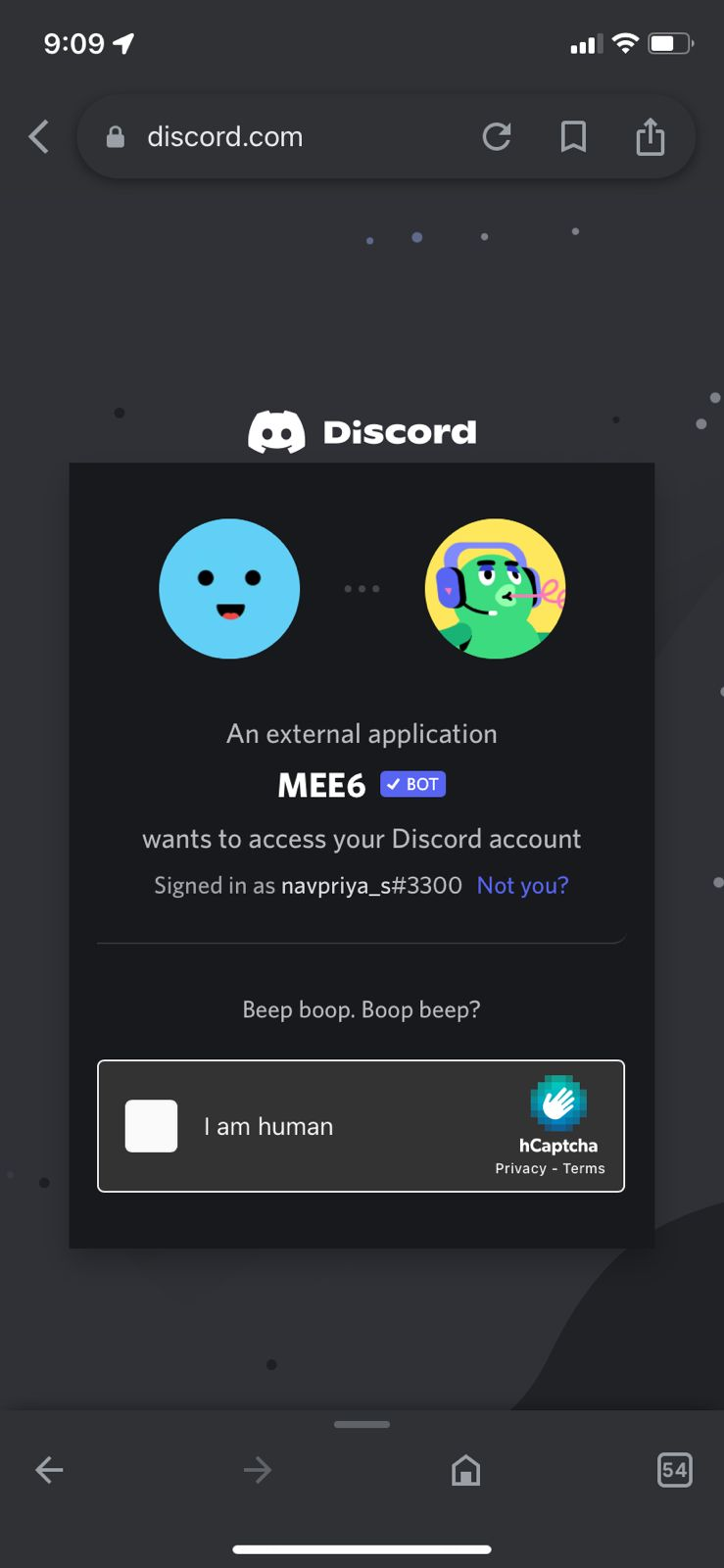
Task: Reload the discord.com page
Action: [497, 137]
